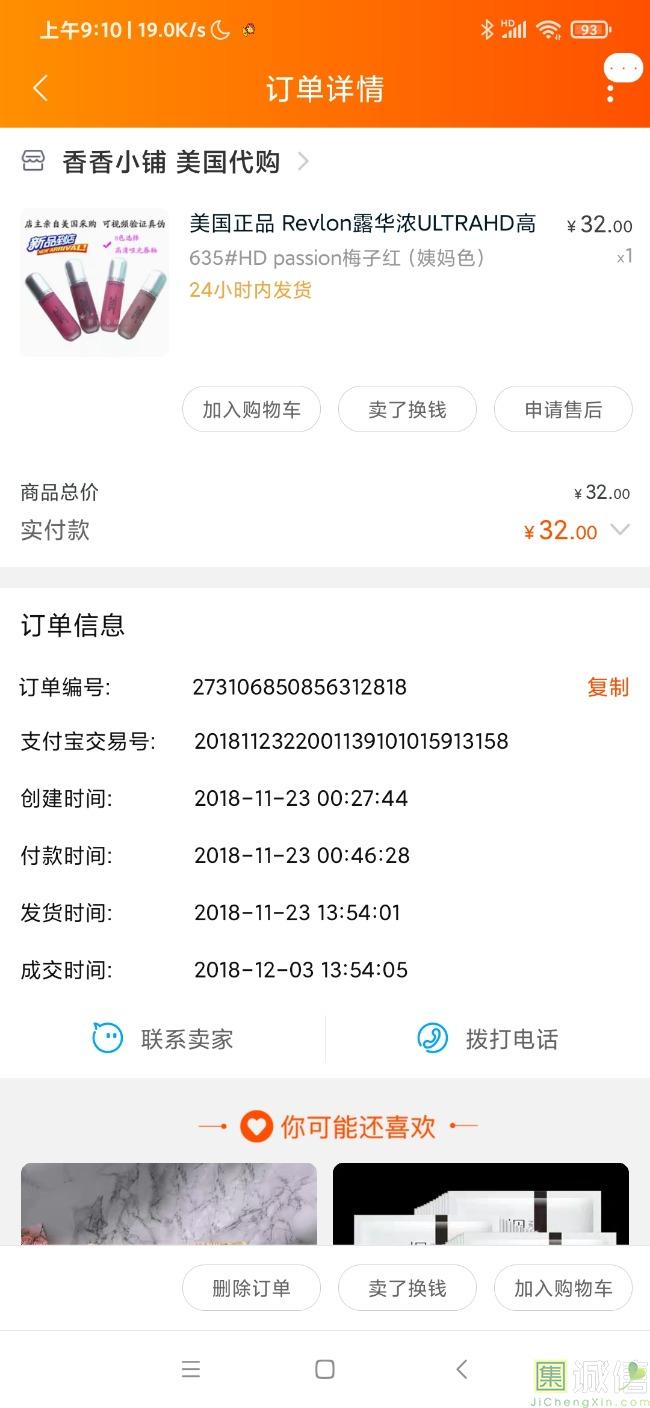Viewport: 650px width, 1408px height.
Task: Open the Revlon lipstick product image
Action: point(94,283)
